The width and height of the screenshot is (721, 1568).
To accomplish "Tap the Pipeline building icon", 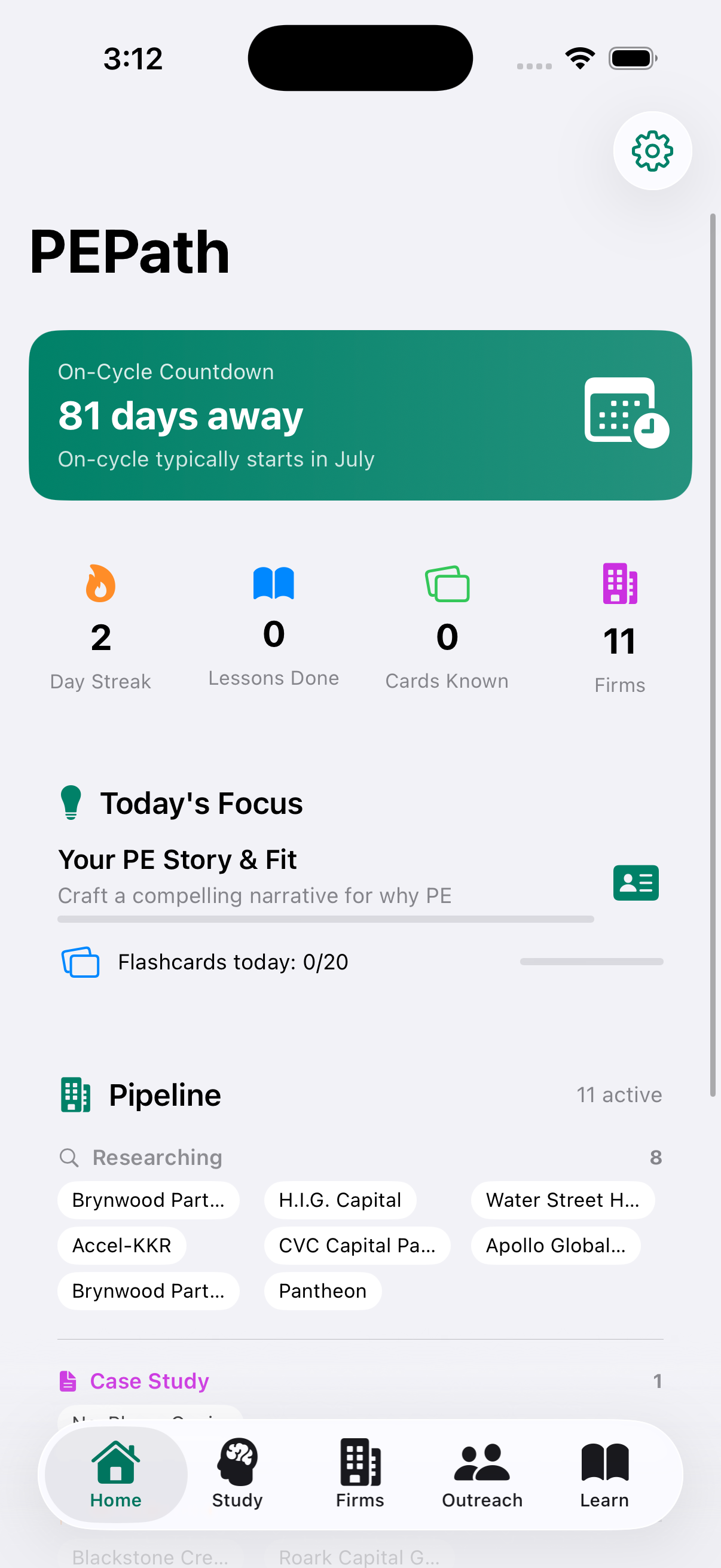I will [x=74, y=1094].
